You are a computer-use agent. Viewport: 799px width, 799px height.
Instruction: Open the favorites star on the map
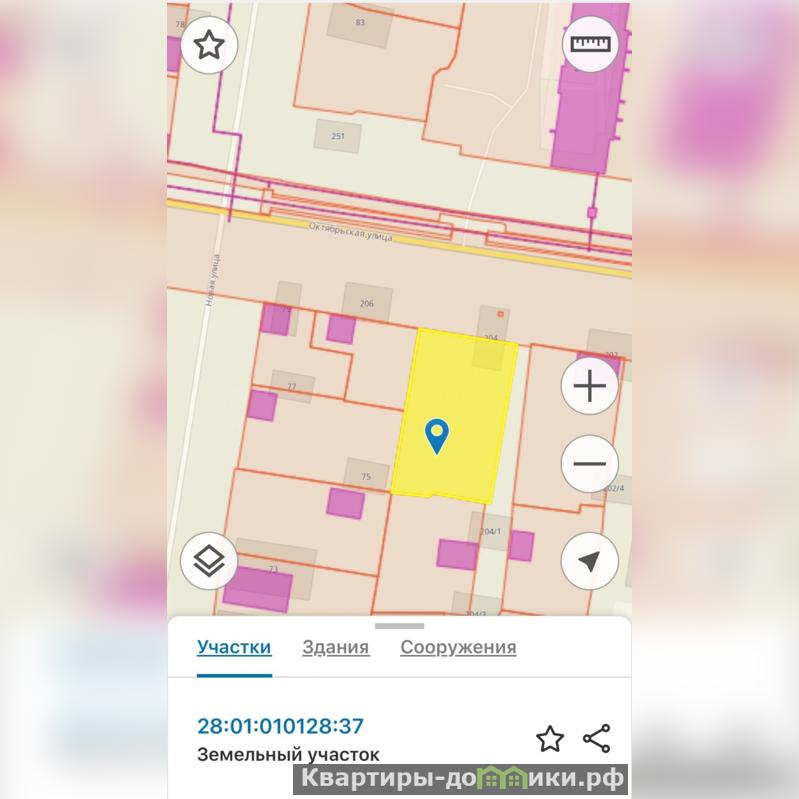point(208,45)
